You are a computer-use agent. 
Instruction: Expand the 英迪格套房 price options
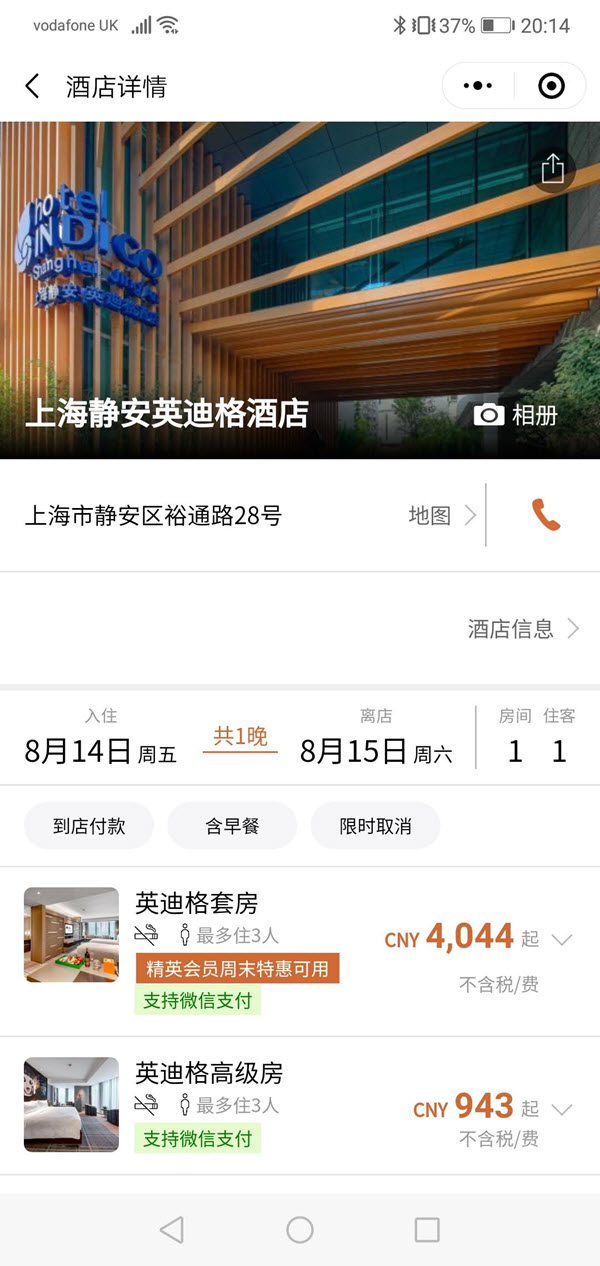[562, 940]
